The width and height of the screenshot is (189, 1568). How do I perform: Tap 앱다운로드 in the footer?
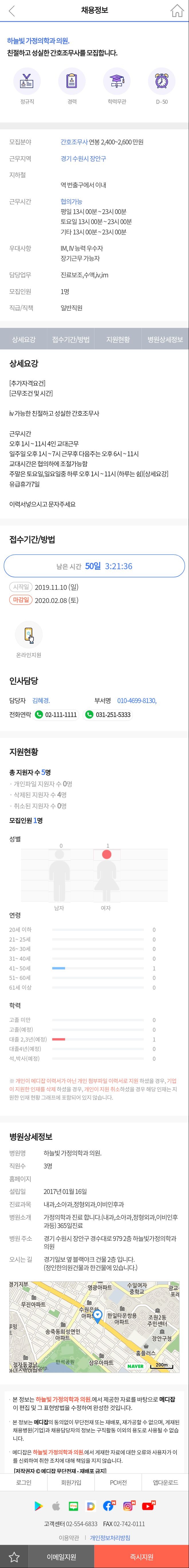165,1482
